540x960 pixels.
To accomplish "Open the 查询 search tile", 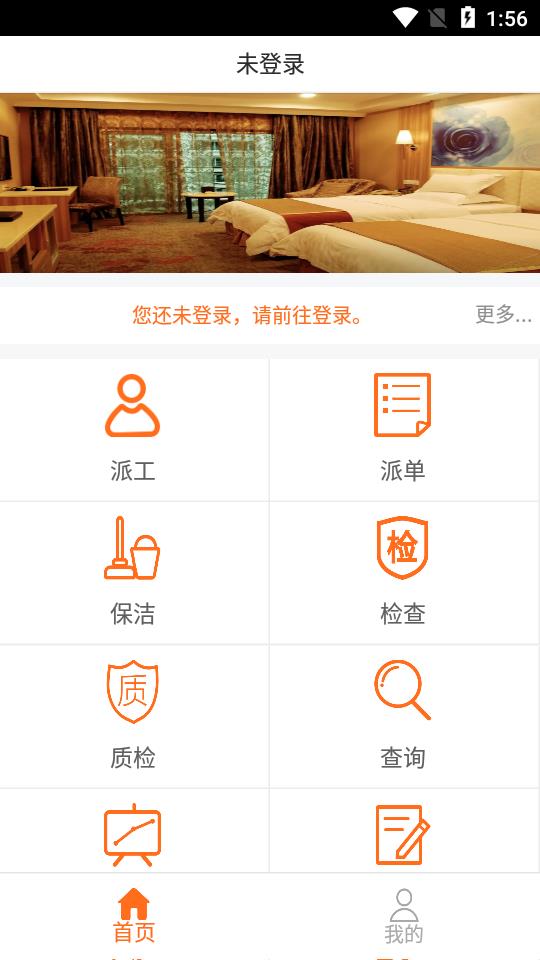I will (405, 716).
